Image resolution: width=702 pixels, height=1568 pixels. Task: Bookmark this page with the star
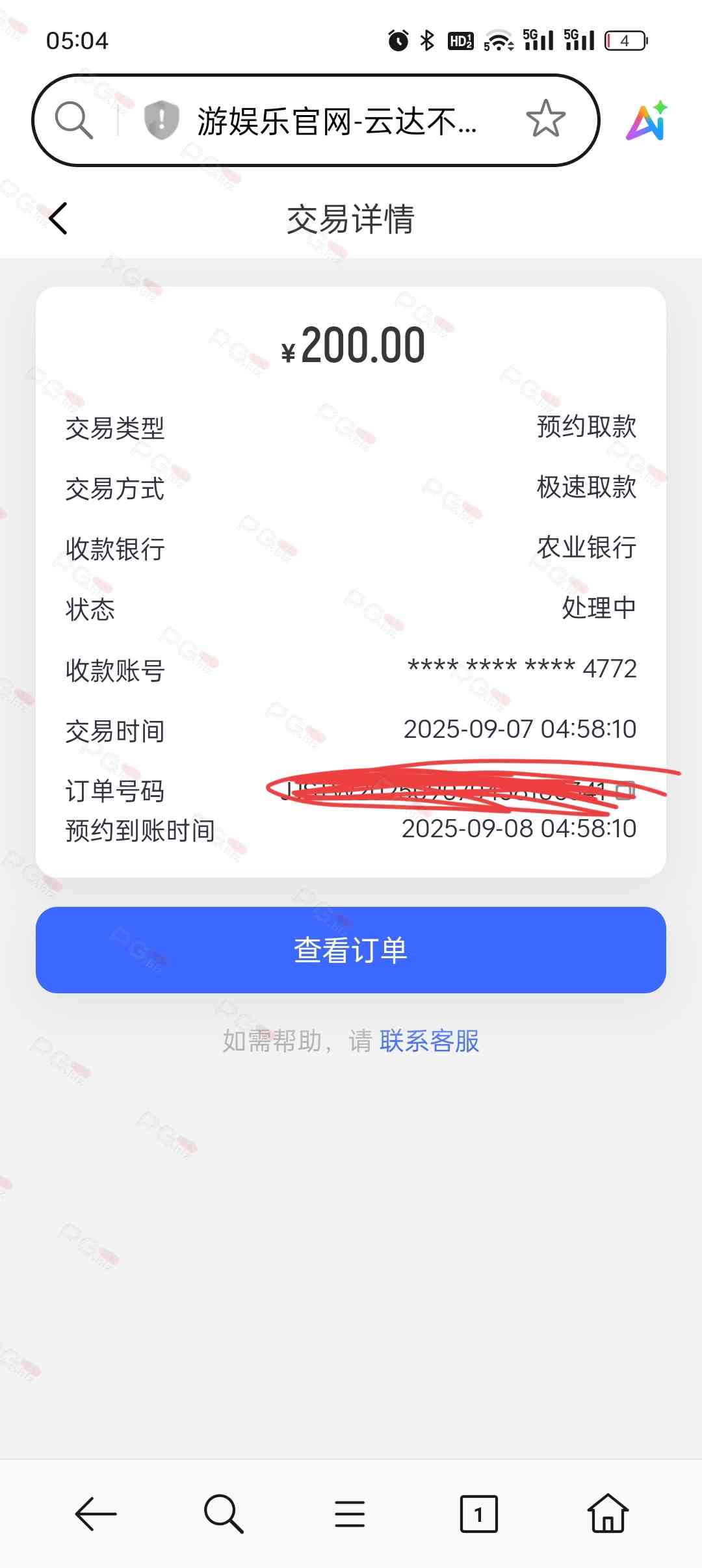click(545, 120)
